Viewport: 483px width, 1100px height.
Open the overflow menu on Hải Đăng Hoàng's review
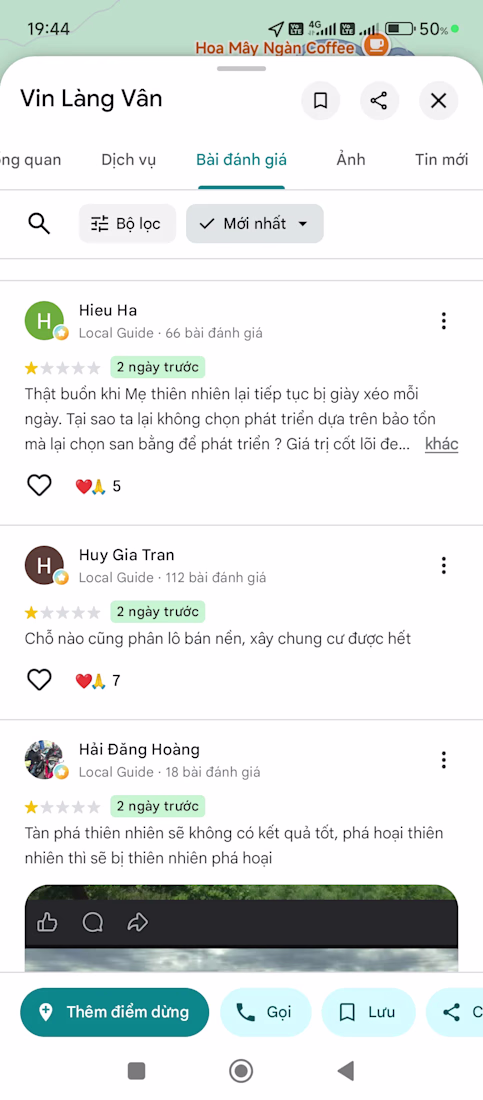(443, 760)
